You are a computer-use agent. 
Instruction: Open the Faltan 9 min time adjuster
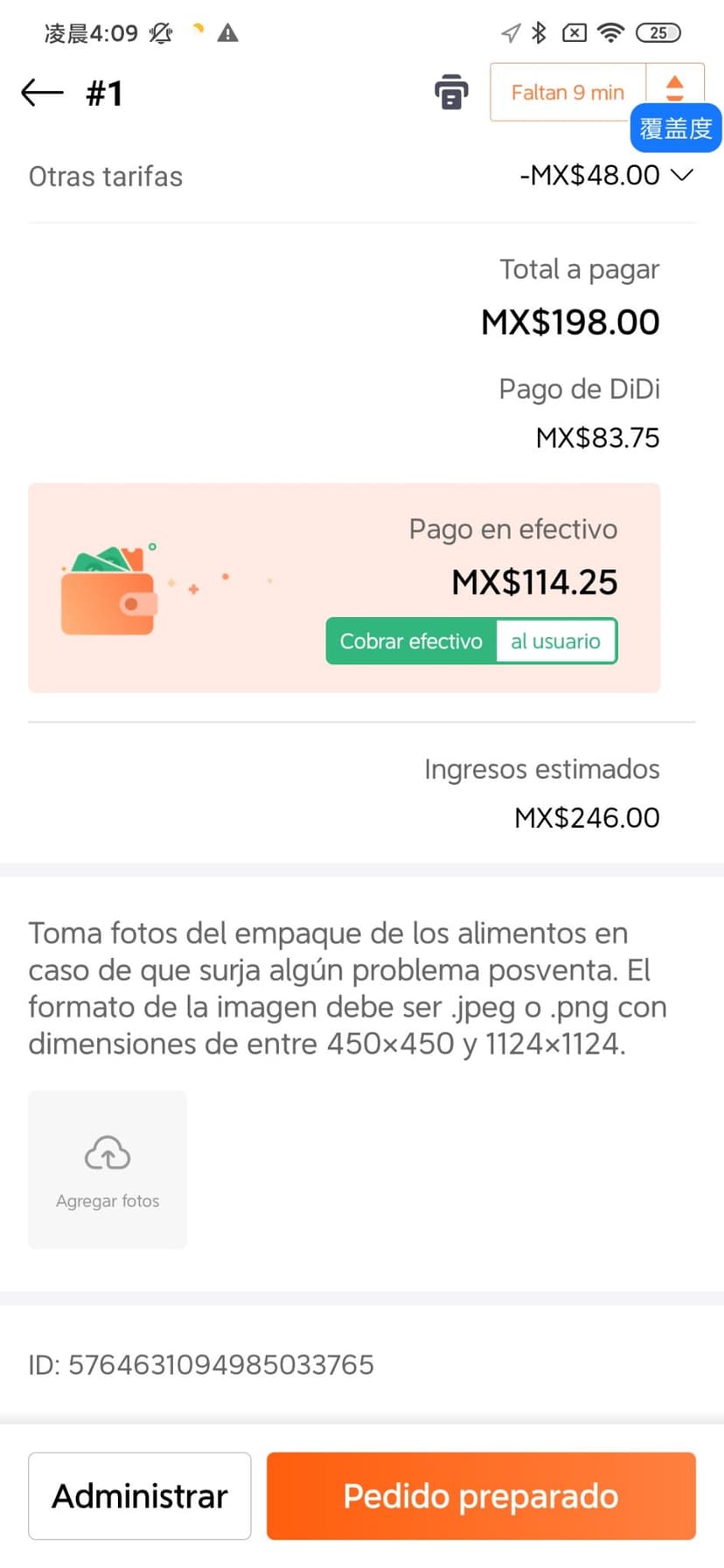click(x=568, y=92)
